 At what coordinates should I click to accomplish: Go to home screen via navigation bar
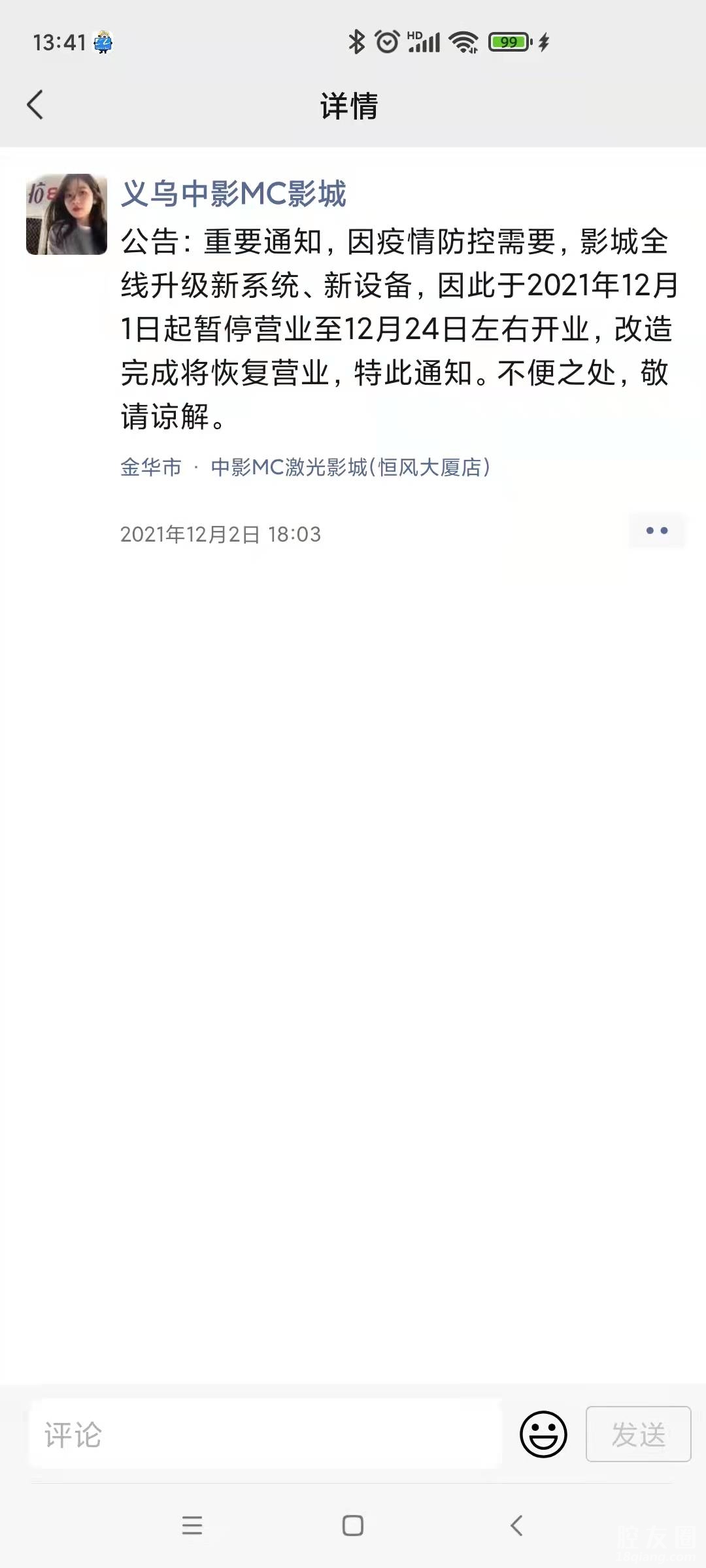(x=353, y=1526)
